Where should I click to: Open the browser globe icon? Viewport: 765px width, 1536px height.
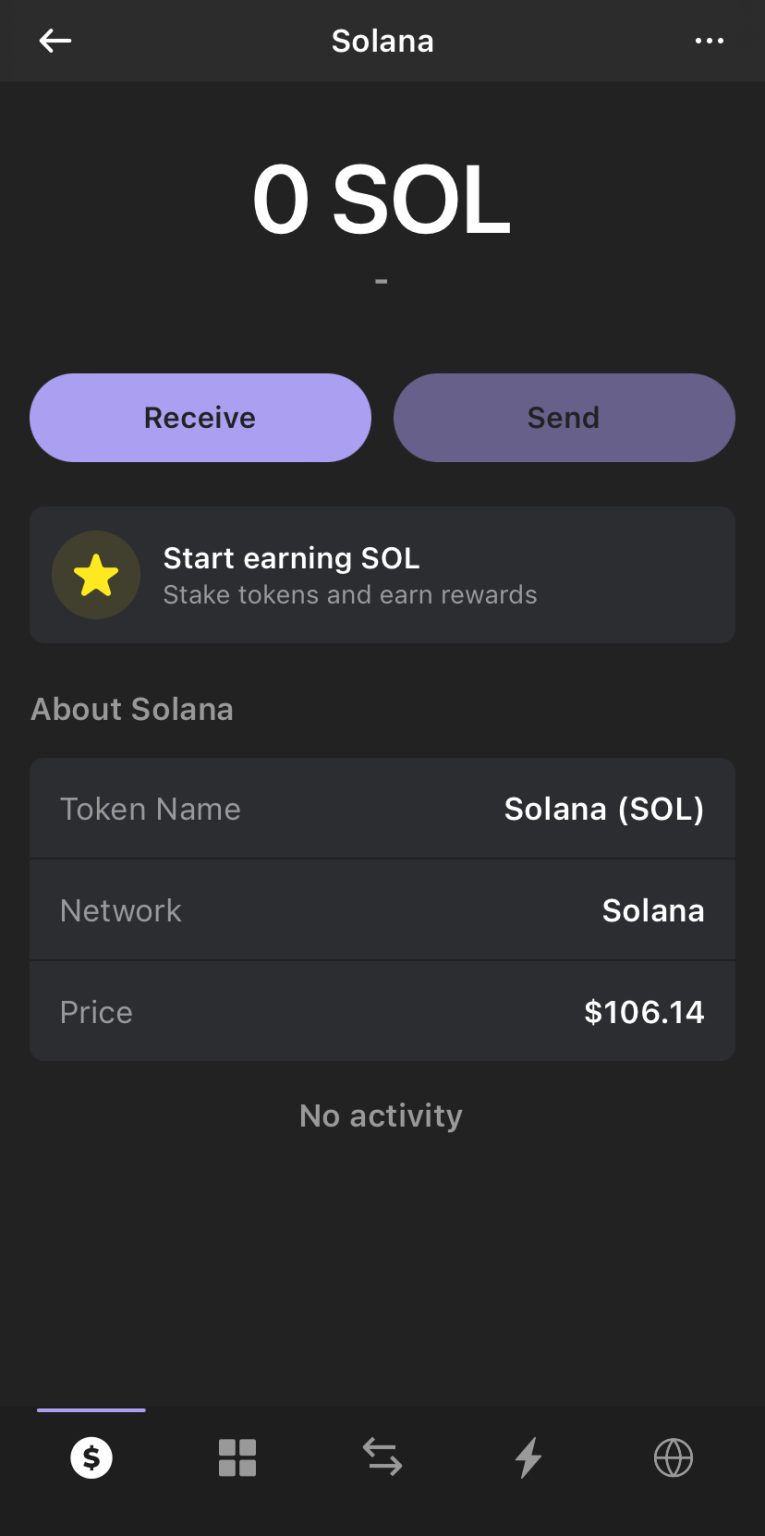672,1458
